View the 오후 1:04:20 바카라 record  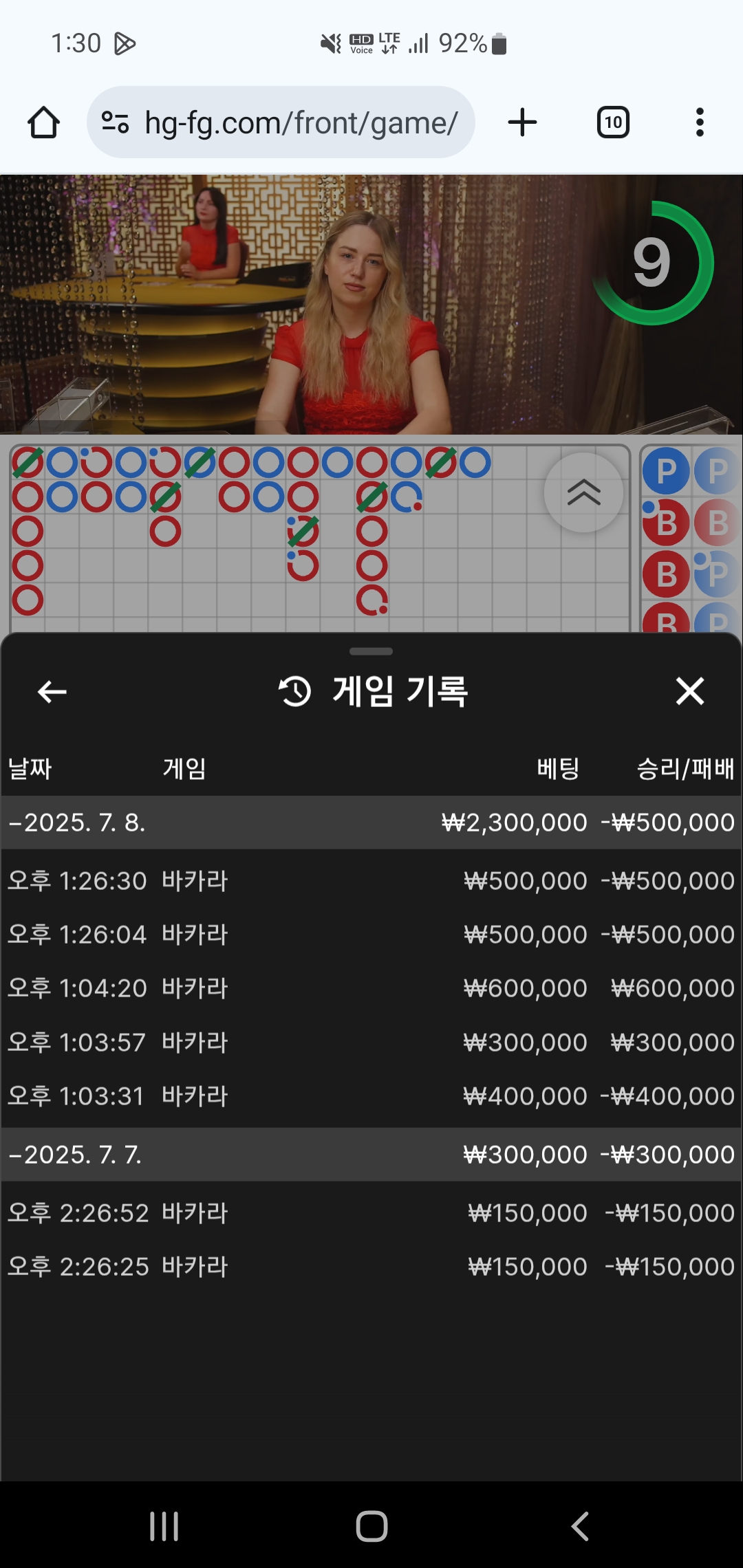(371, 988)
